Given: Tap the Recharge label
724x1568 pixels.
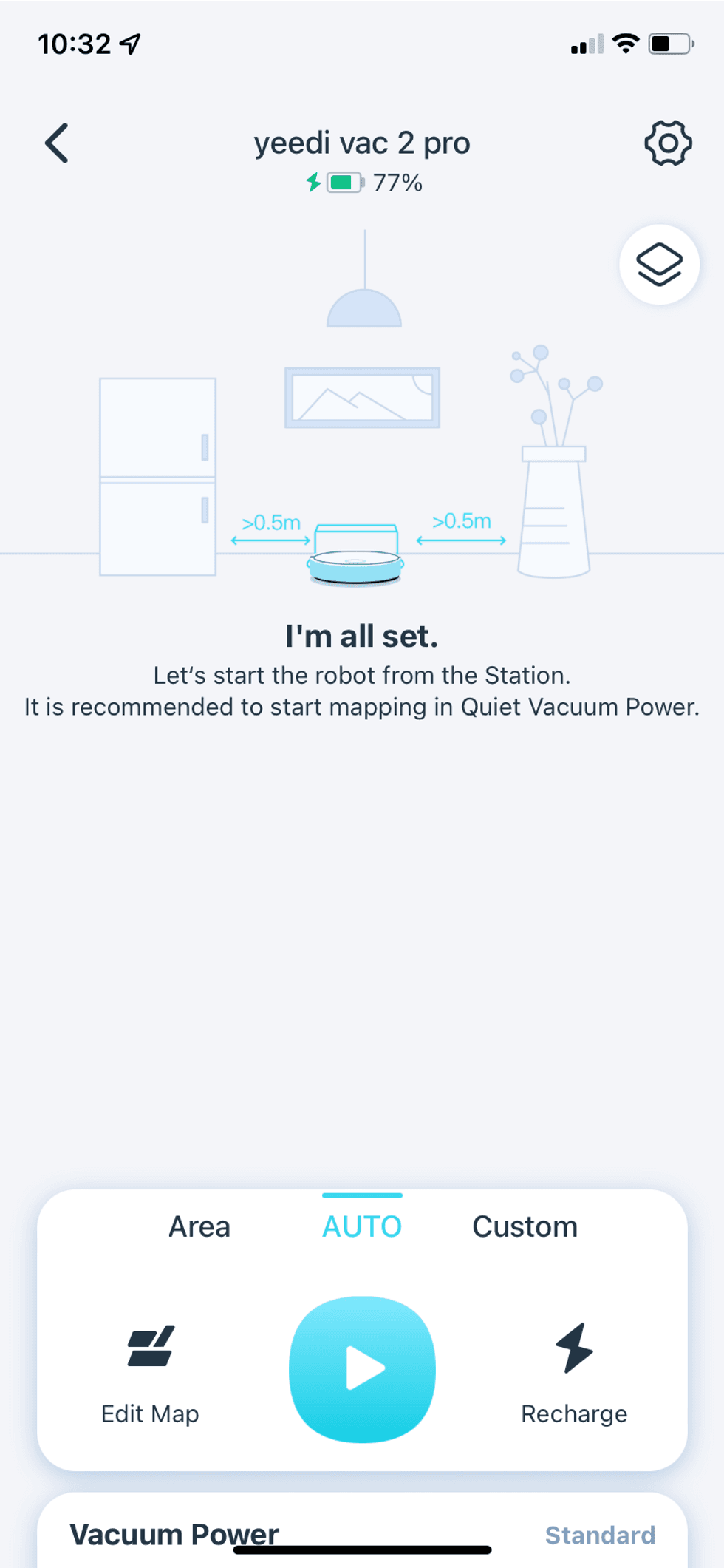Looking at the screenshot, I should click(x=574, y=1413).
